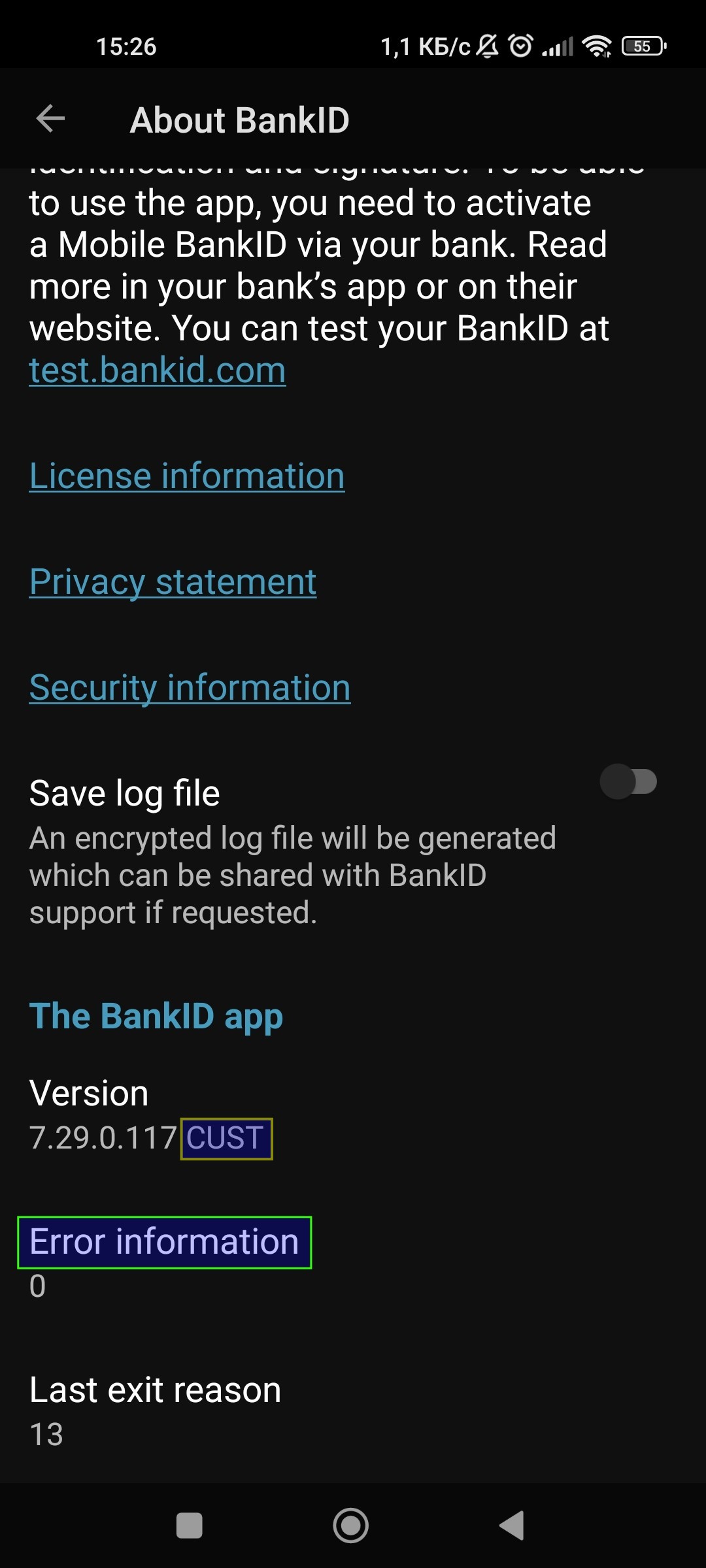
Task: Open Security information link
Action: point(190,687)
